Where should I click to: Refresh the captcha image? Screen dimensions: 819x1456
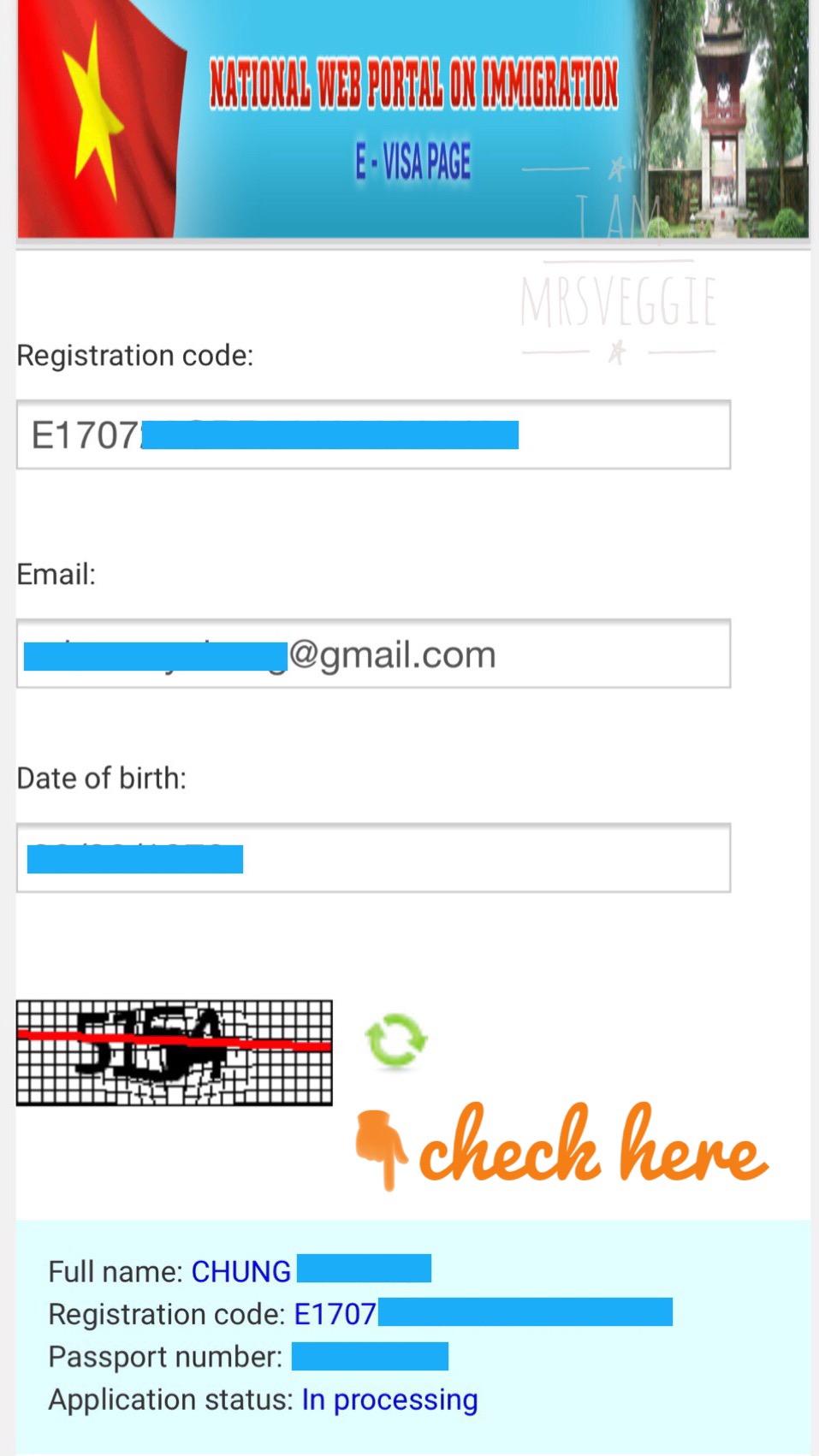click(x=395, y=1041)
